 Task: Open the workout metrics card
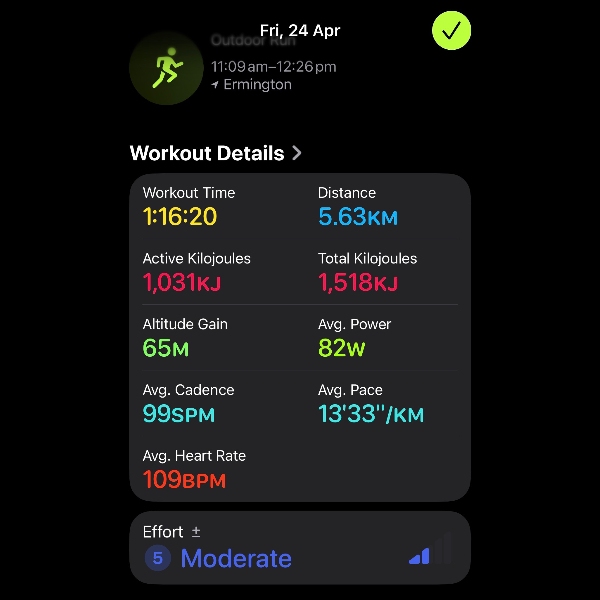pos(300,337)
